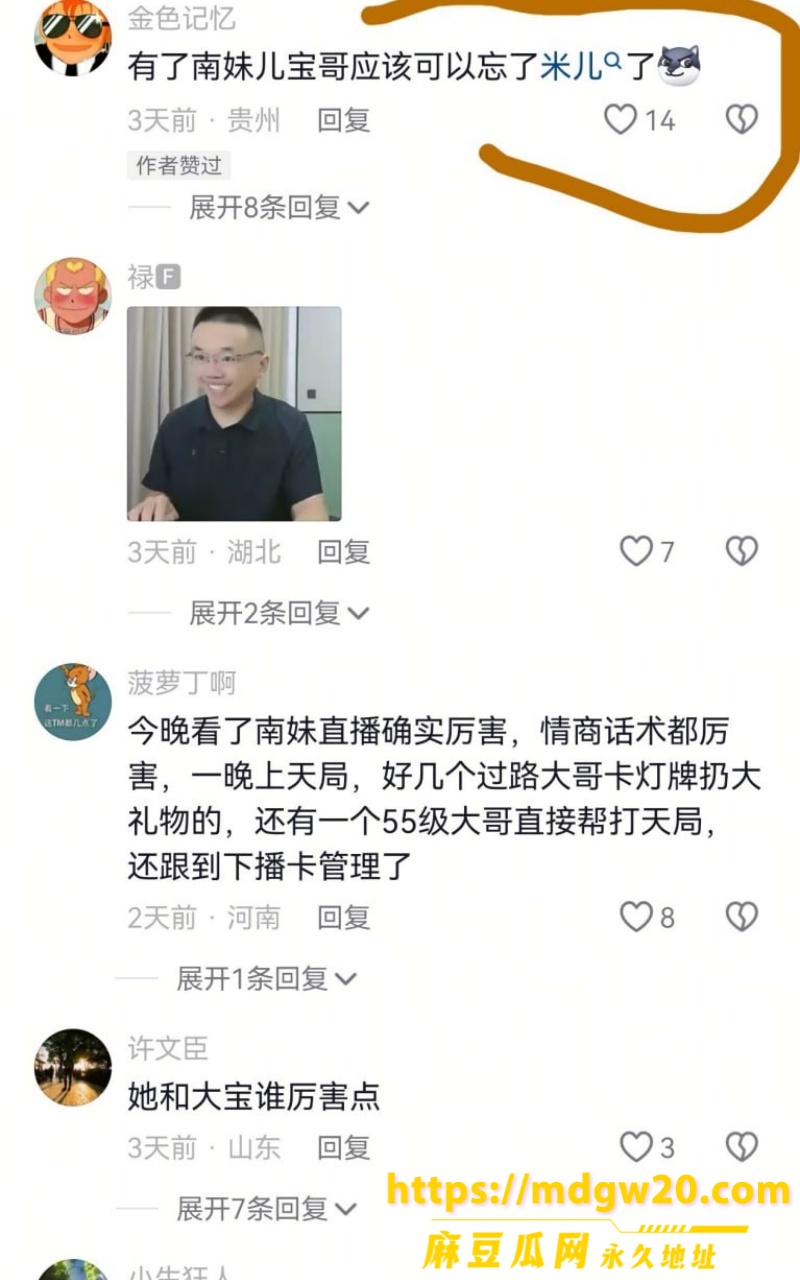Dislike the comment by 菠萝丁啊
Viewport: 800px width, 1280px height.
(x=741, y=916)
